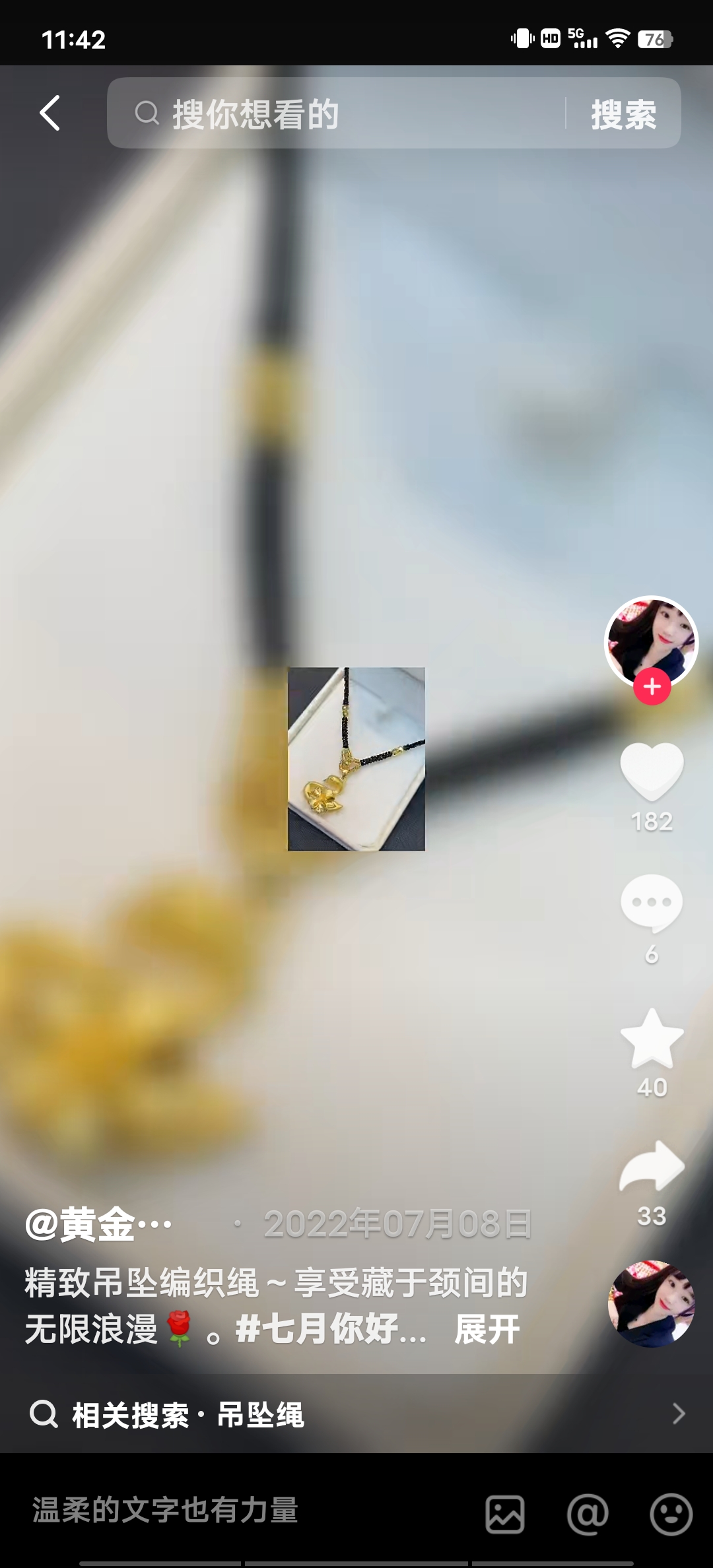The width and height of the screenshot is (713, 1568).
Task: Like this video with the heart
Action: [652, 770]
